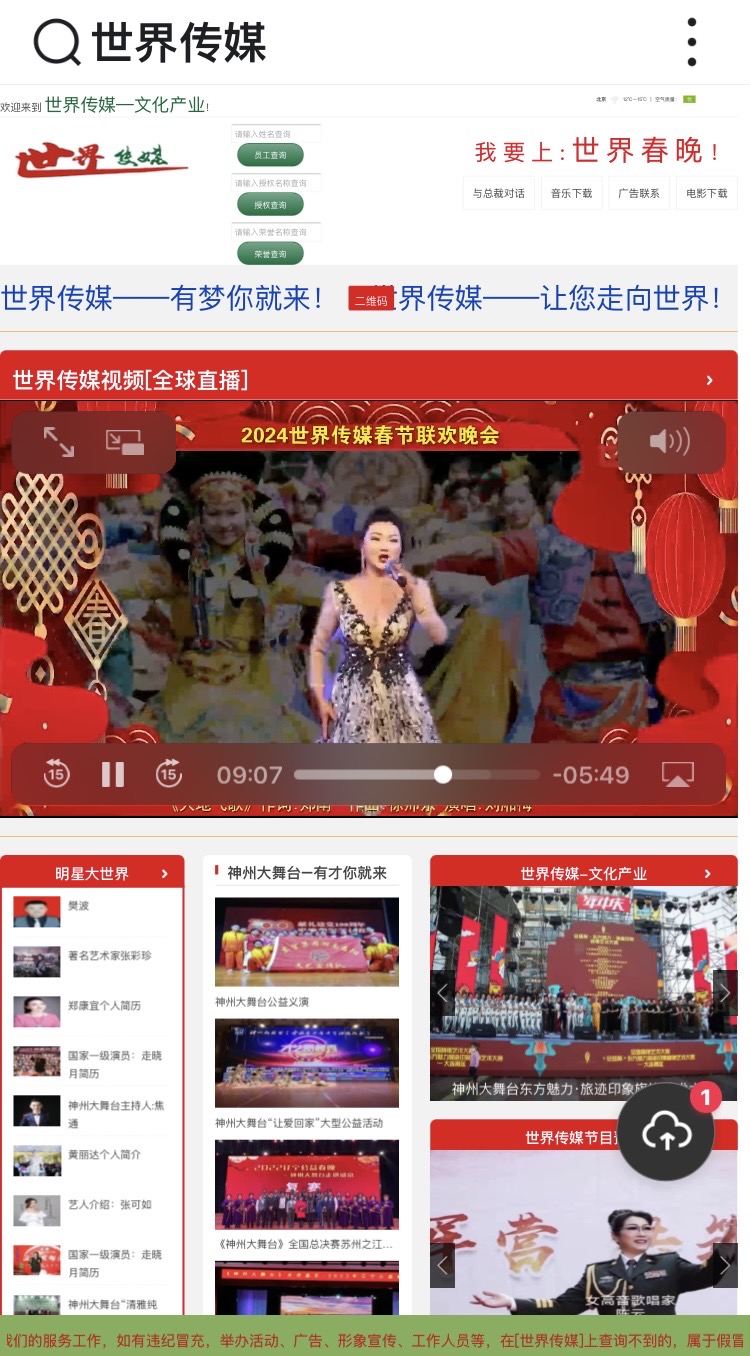Mute the video sound
Screen dimensions: 750x1356
coord(669,441)
